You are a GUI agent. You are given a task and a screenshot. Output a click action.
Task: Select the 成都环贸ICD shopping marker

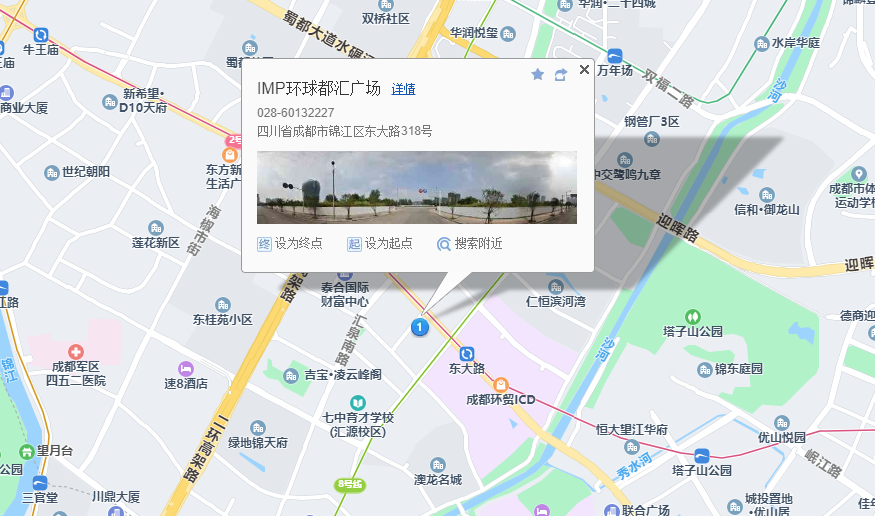[x=501, y=385]
